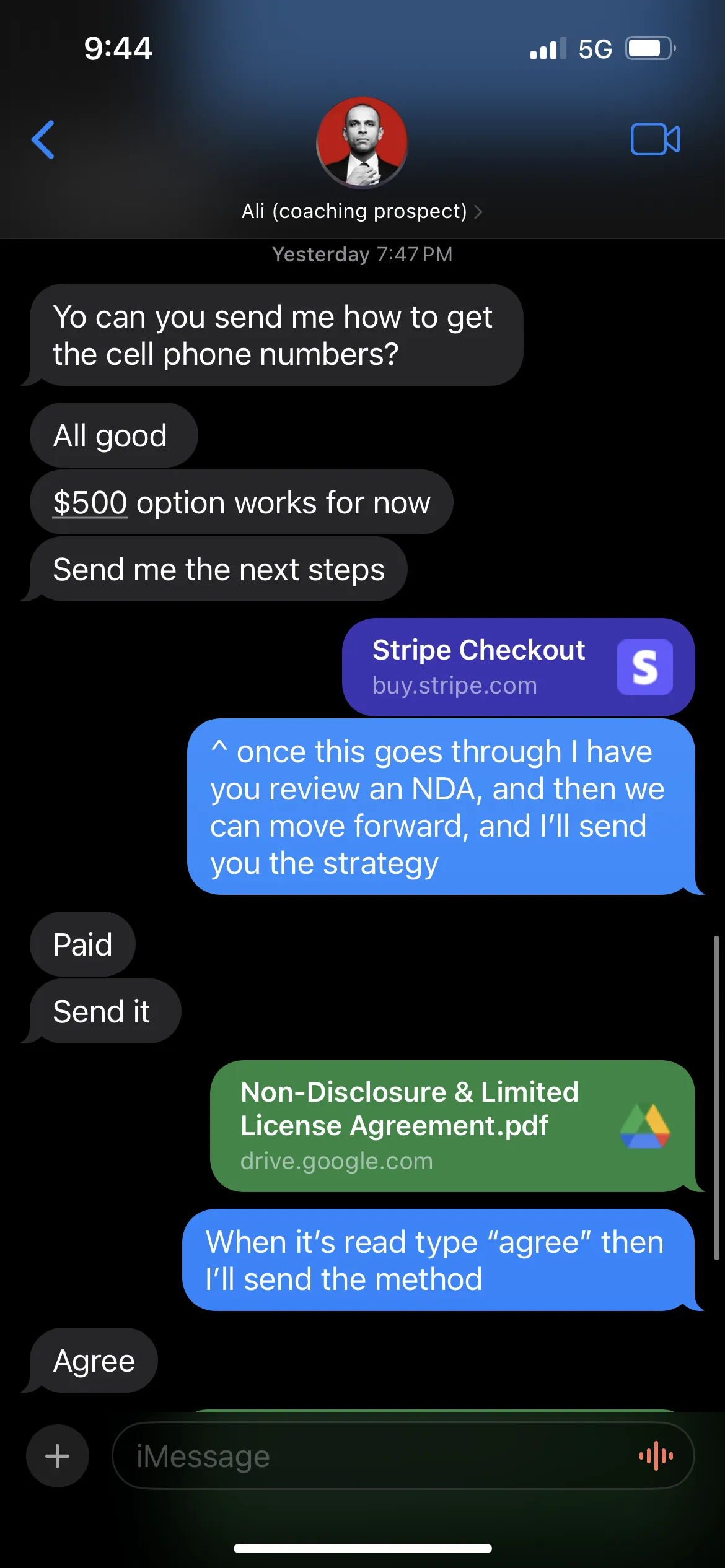Open the Non-Disclosure & Limited License Agreement.pdf link
The width and height of the screenshot is (725, 1568).
coord(453,1126)
